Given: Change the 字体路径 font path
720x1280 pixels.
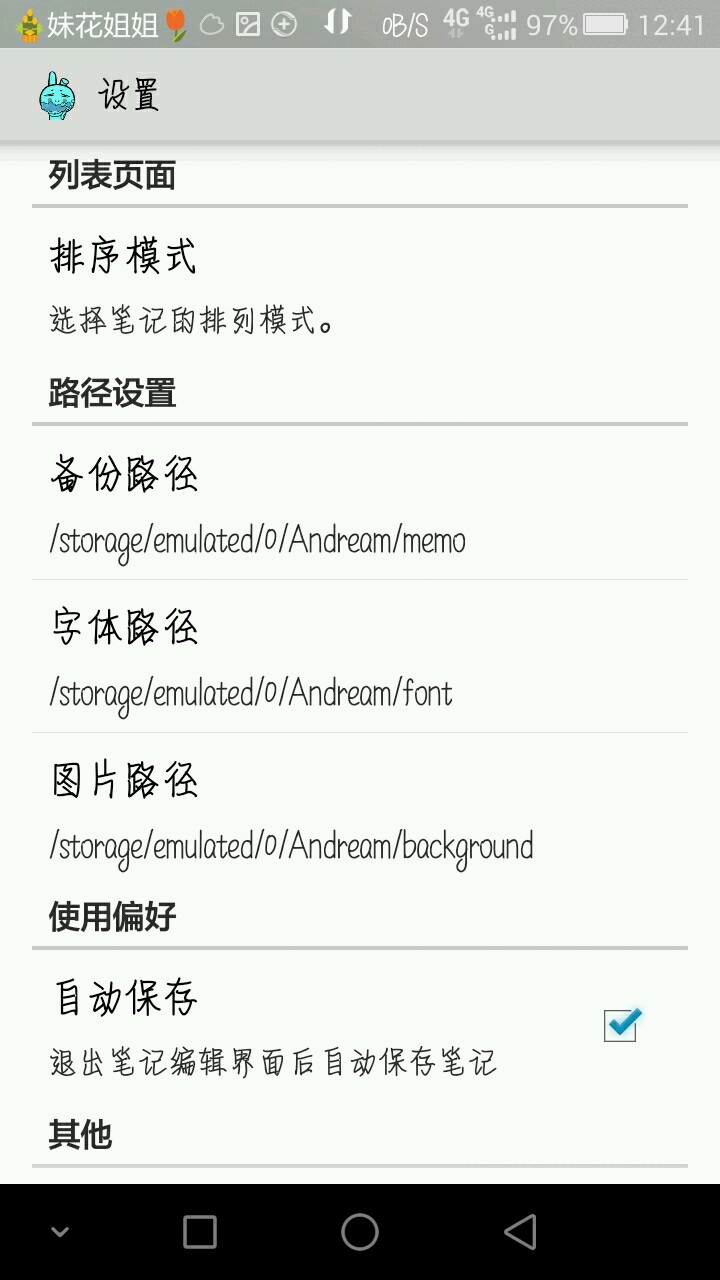Looking at the screenshot, I should pyautogui.click(x=360, y=657).
